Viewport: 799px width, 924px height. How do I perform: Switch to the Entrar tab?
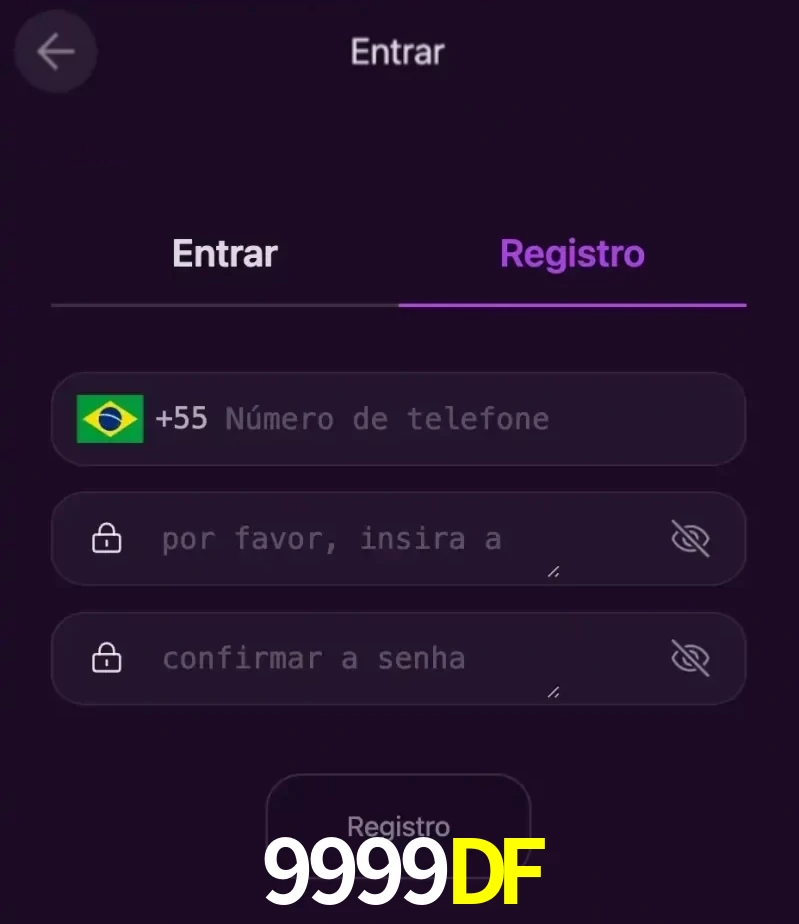224,253
